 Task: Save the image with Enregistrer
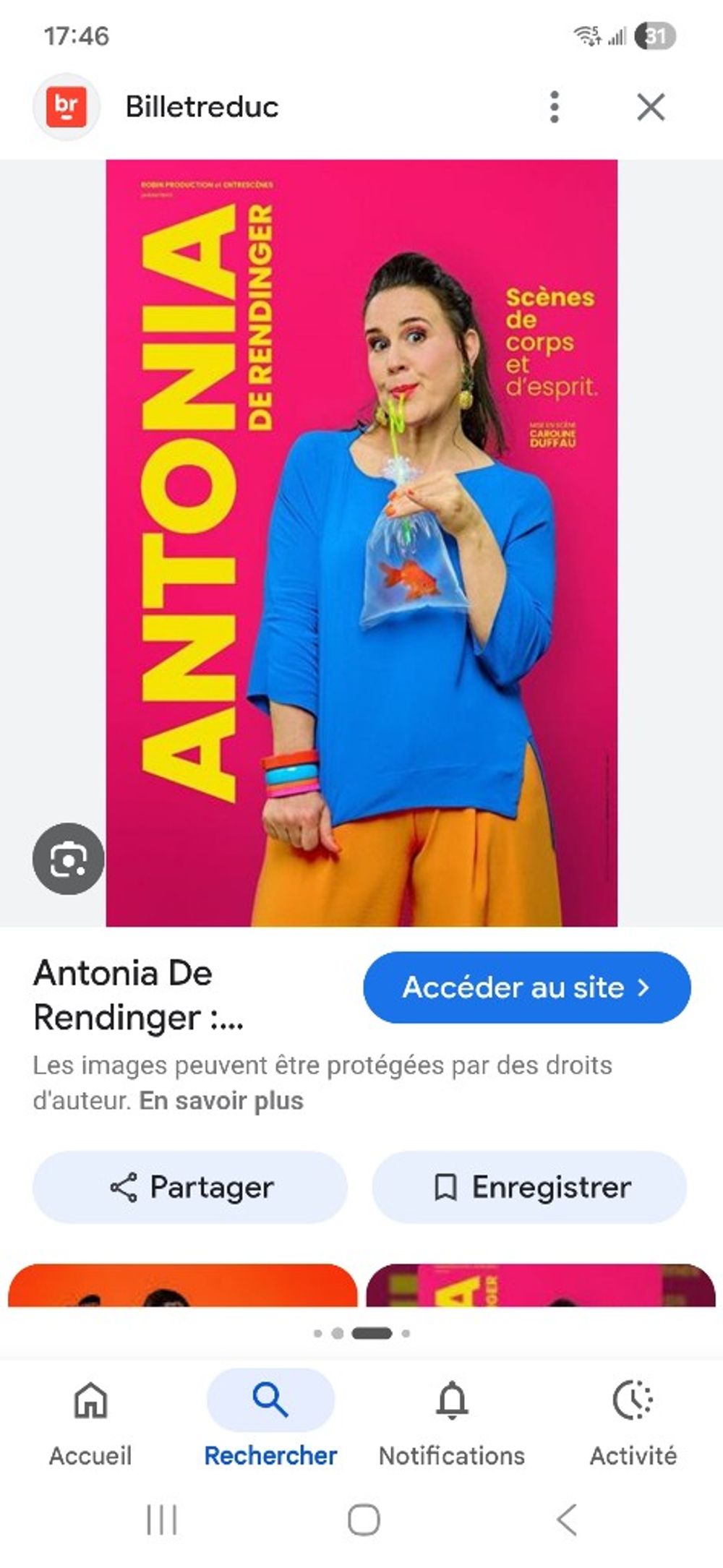click(x=529, y=1187)
